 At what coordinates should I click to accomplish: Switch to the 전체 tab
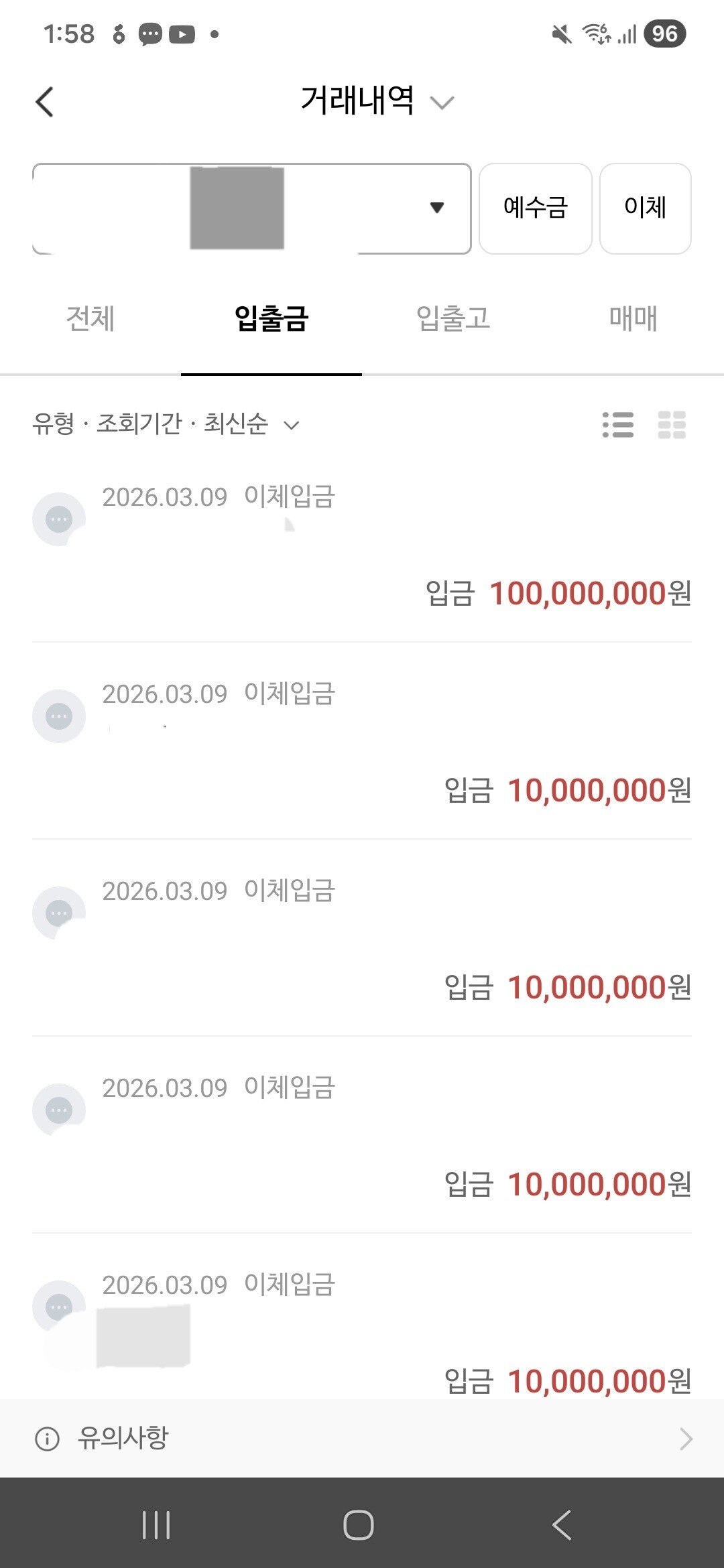point(90,318)
